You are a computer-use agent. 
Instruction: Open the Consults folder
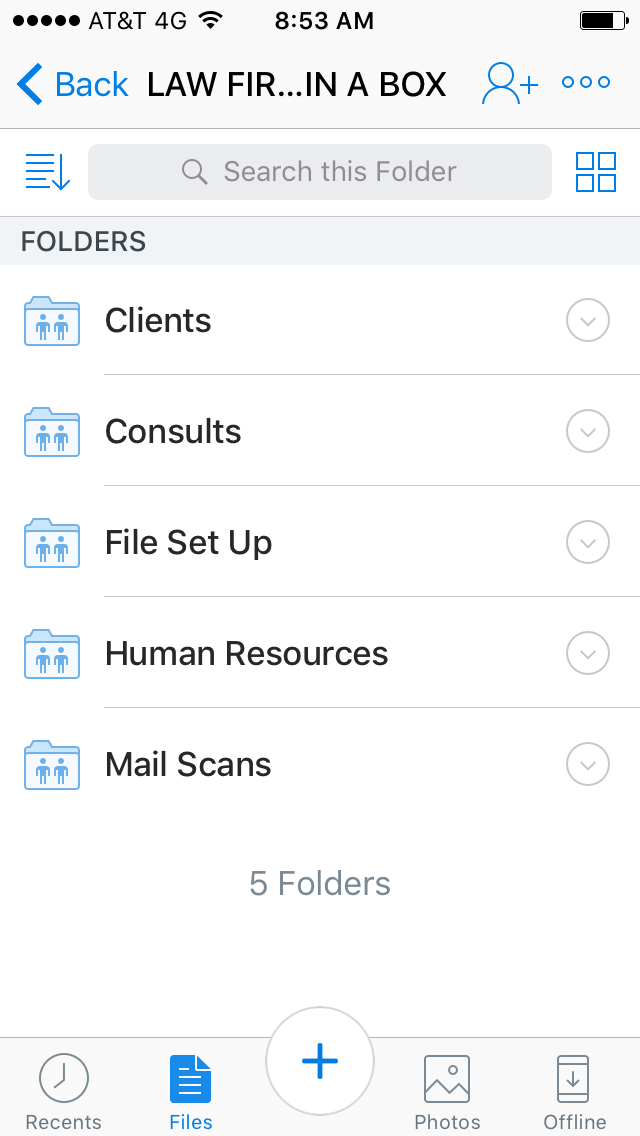(x=320, y=431)
